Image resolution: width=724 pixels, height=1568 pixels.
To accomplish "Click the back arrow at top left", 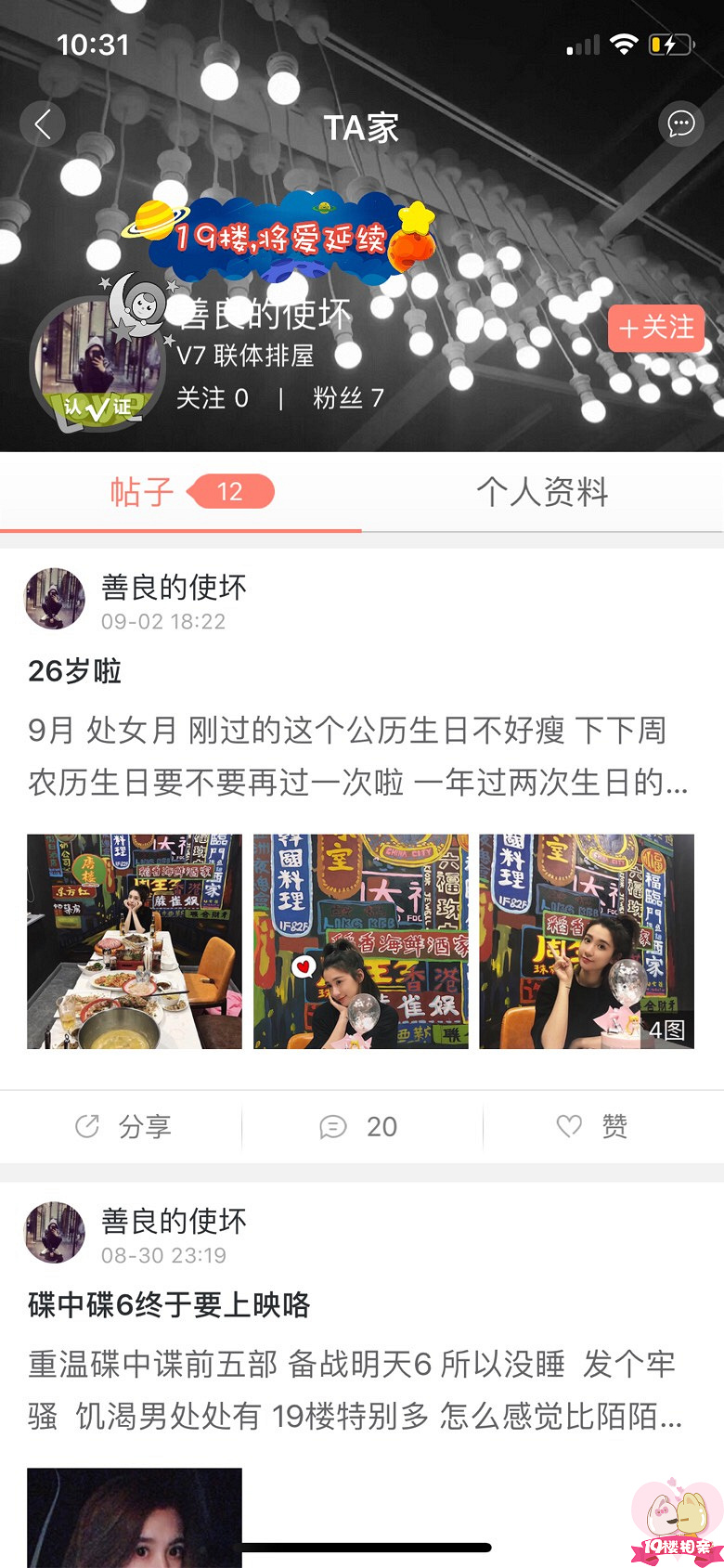I will point(42,123).
